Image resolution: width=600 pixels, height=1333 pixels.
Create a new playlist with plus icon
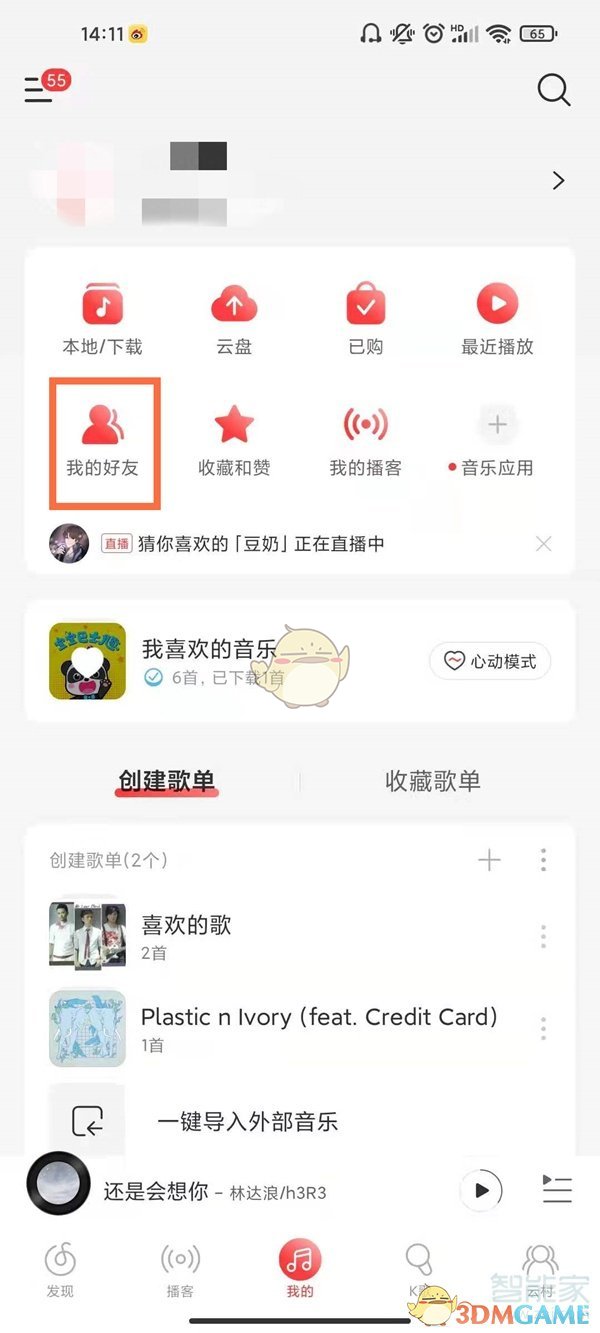point(489,860)
